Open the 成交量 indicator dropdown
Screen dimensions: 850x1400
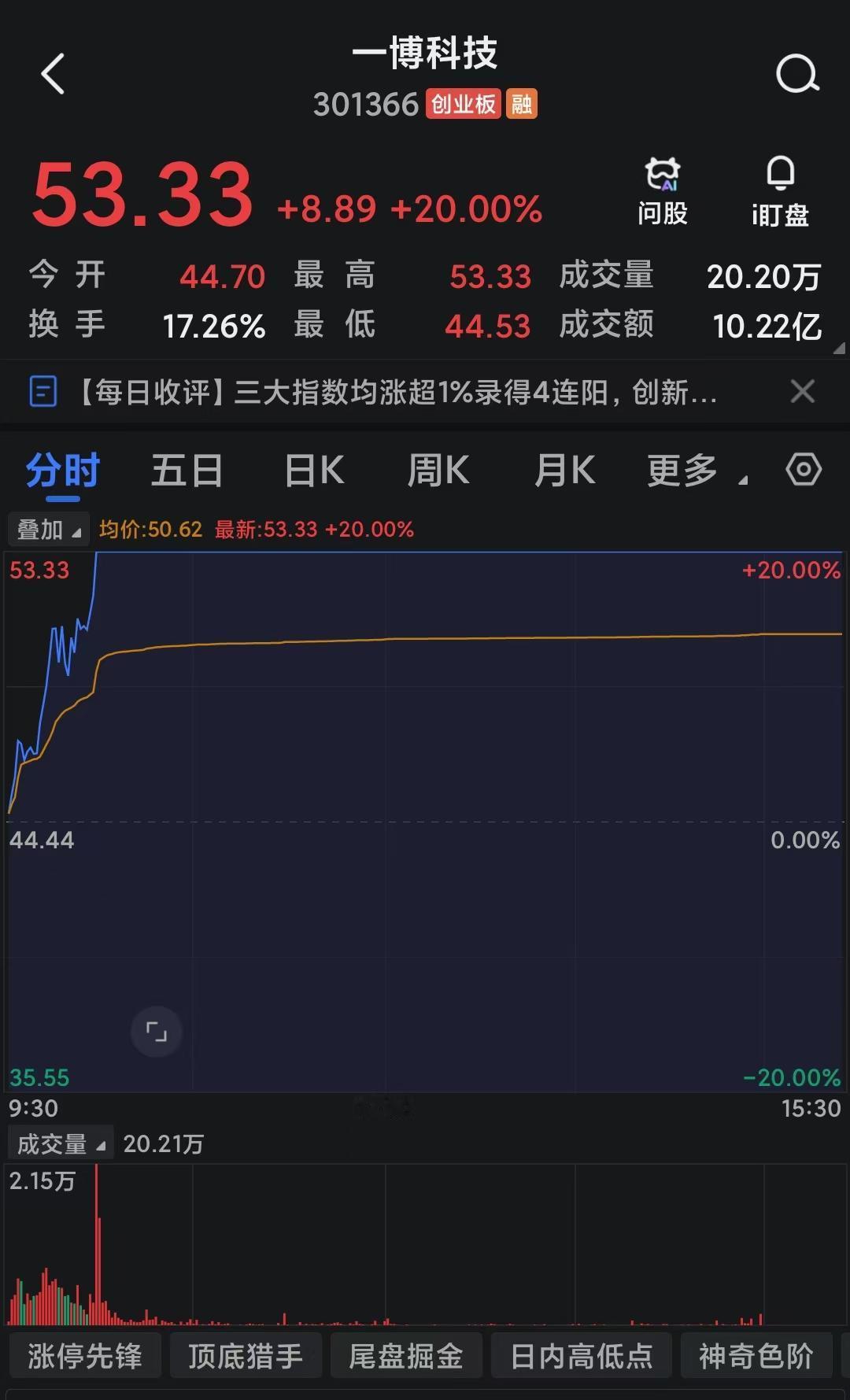tap(61, 1143)
